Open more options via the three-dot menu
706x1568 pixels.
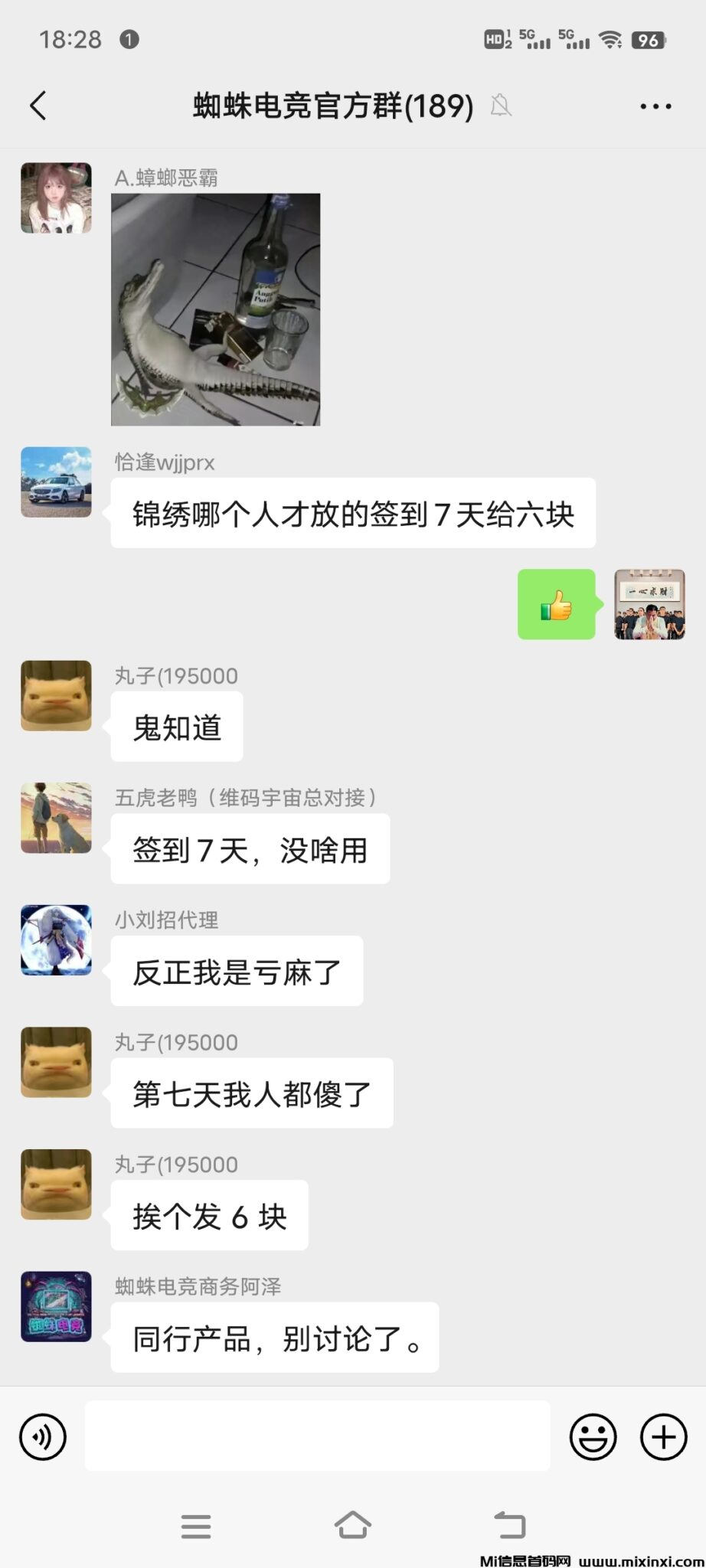click(655, 106)
